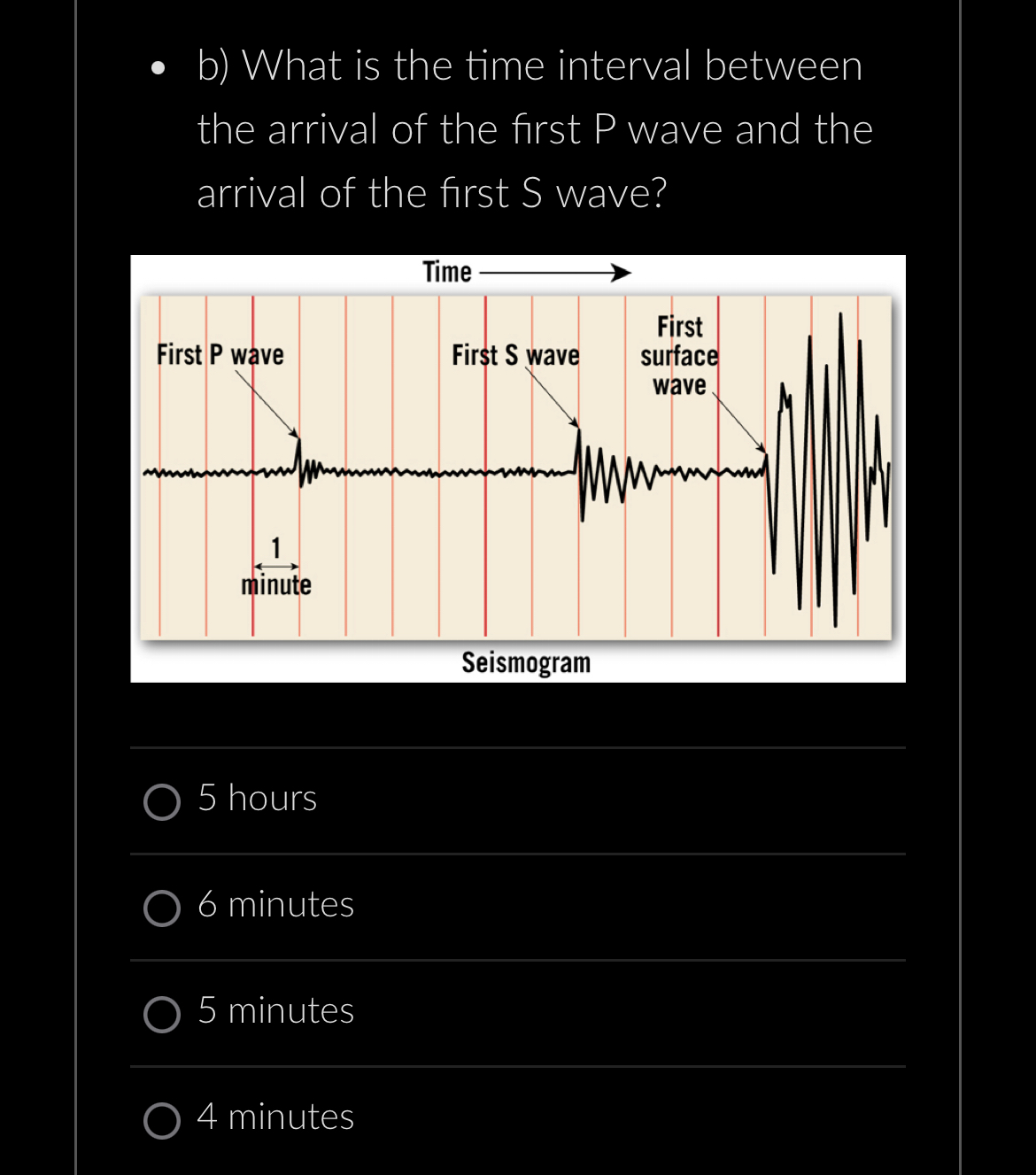Click the divider line above the answer choices
Viewport: 1036px width, 1175px height.
coord(518,746)
